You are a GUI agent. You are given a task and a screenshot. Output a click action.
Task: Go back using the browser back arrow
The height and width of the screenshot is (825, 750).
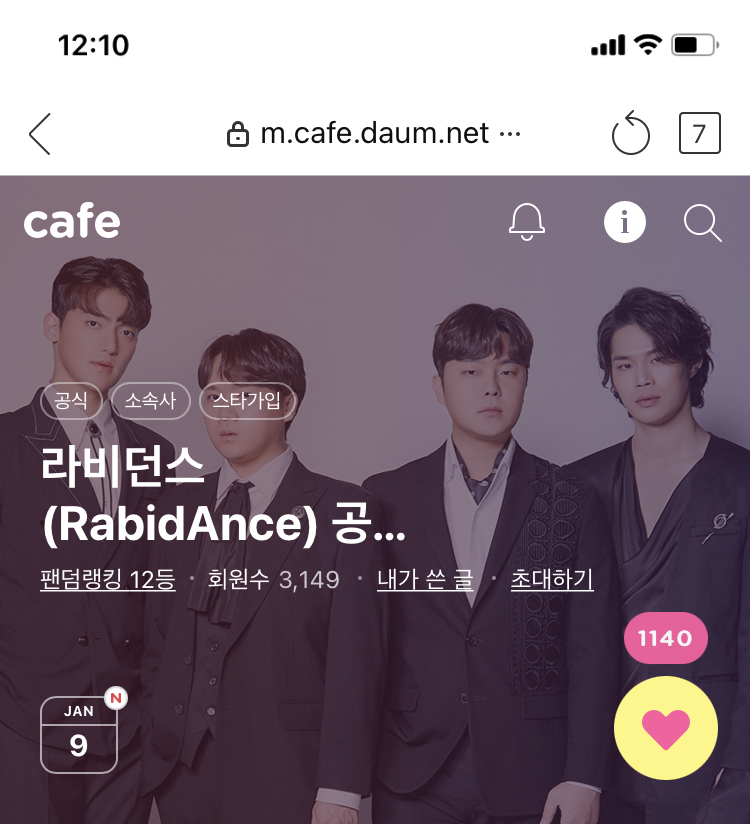pos(40,134)
